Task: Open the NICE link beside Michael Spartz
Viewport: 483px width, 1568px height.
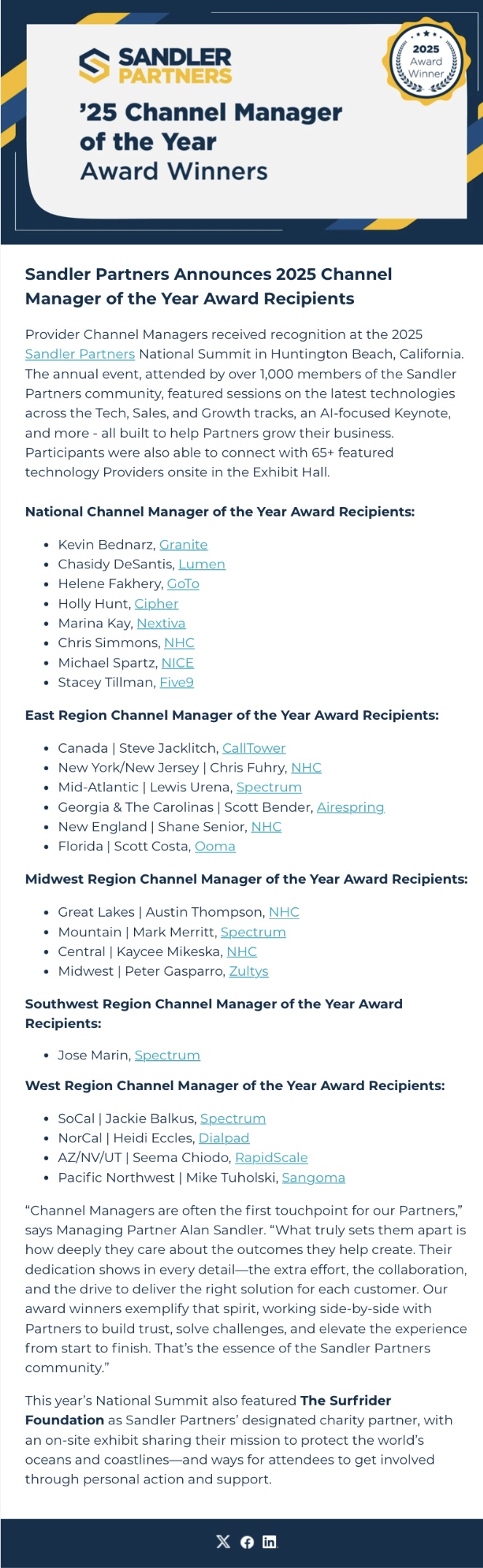Action: pyautogui.click(x=178, y=663)
